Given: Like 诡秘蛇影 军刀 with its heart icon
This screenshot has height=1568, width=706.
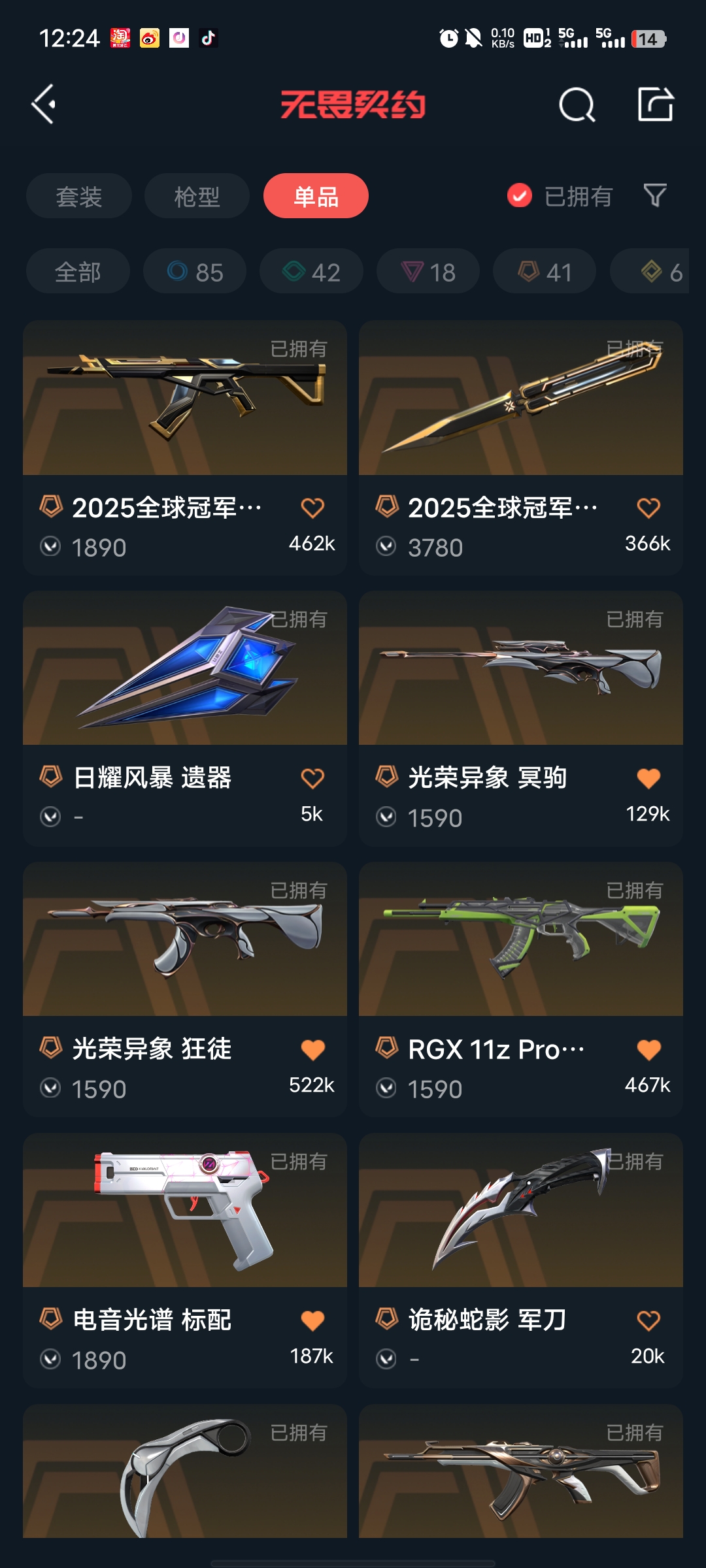Looking at the screenshot, I should (x=648, y=1320).
